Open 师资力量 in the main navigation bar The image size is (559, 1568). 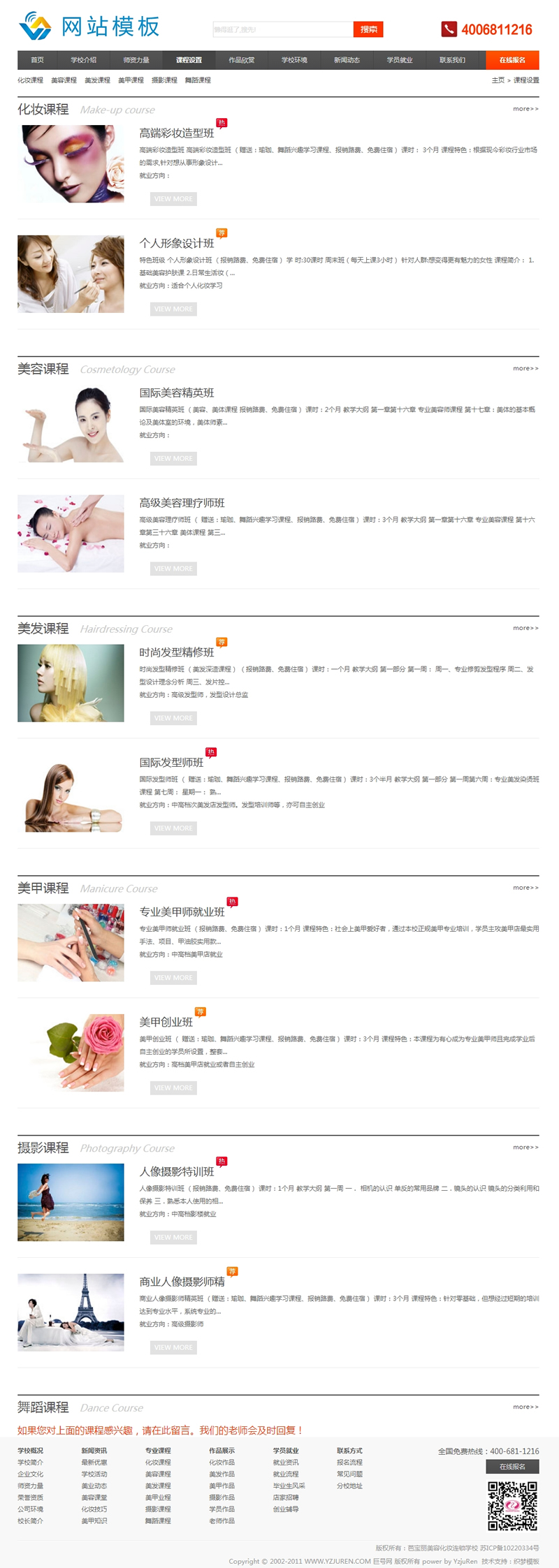click(136, 60)
